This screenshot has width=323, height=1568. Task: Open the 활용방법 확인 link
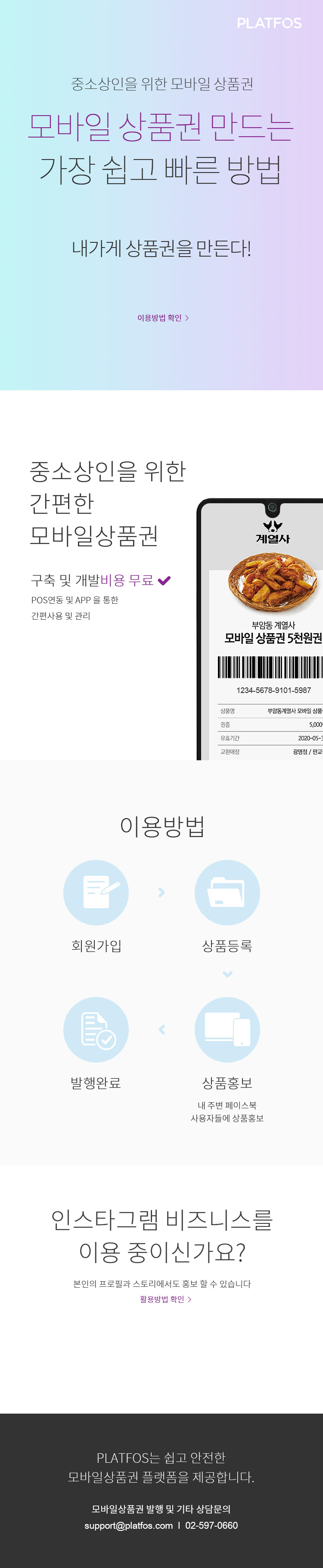tap(165, 1300)
